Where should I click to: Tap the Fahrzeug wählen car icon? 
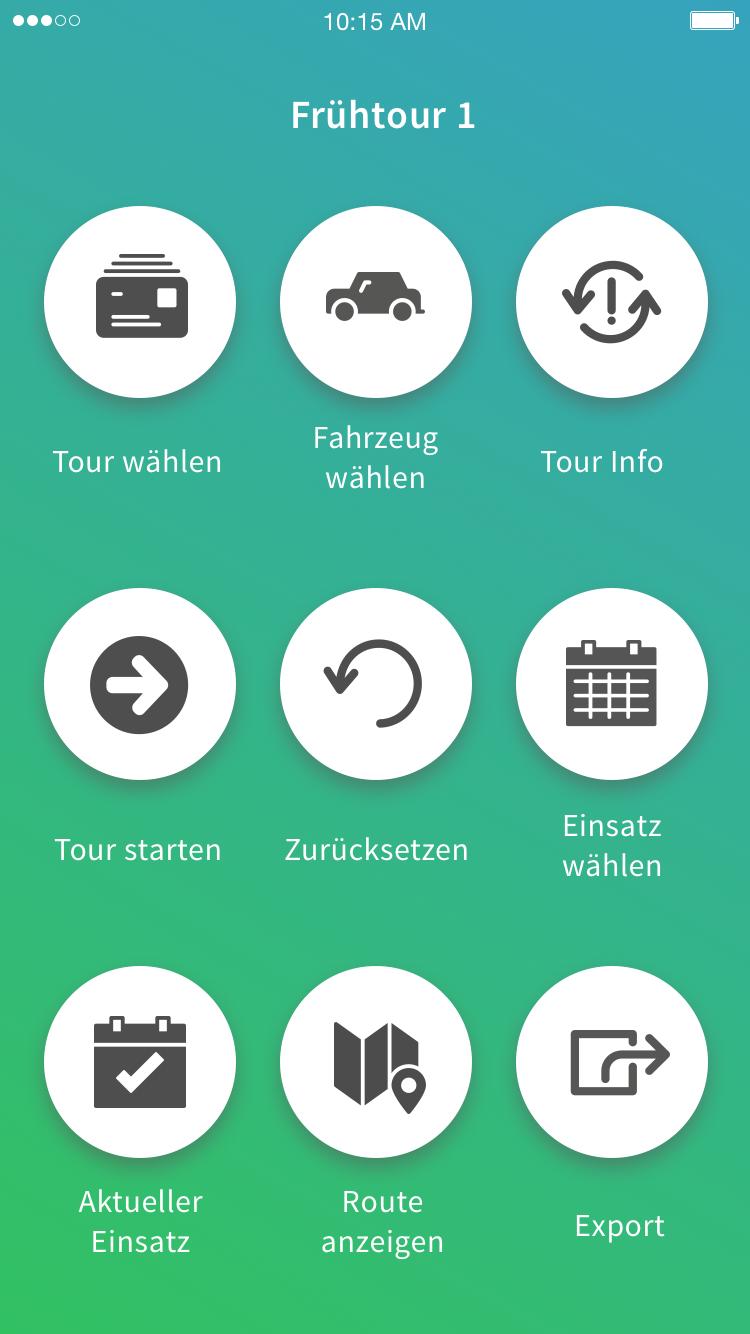pyautogui.click(x=375, y=301)
